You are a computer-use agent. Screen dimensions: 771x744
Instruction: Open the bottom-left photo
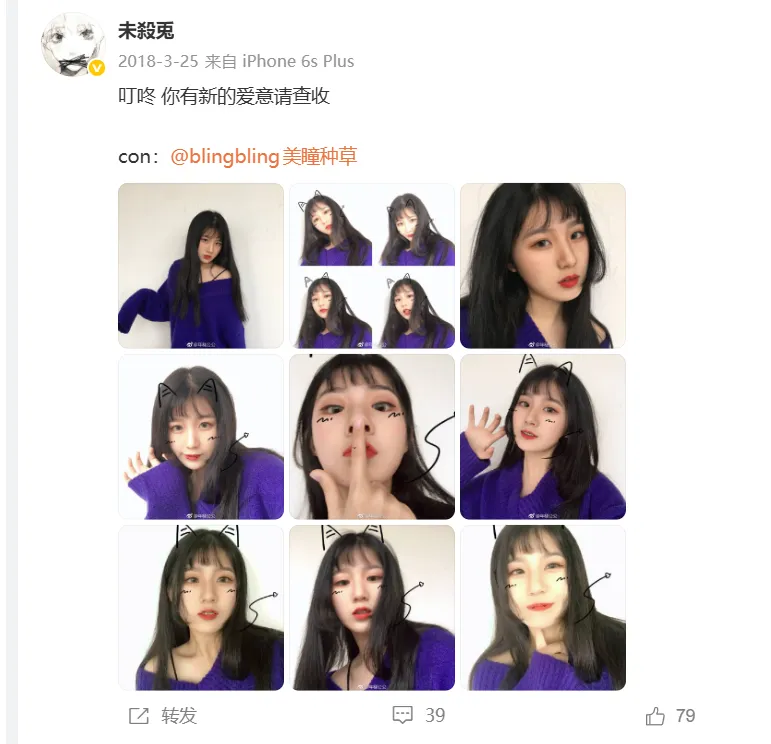point(201,608)
